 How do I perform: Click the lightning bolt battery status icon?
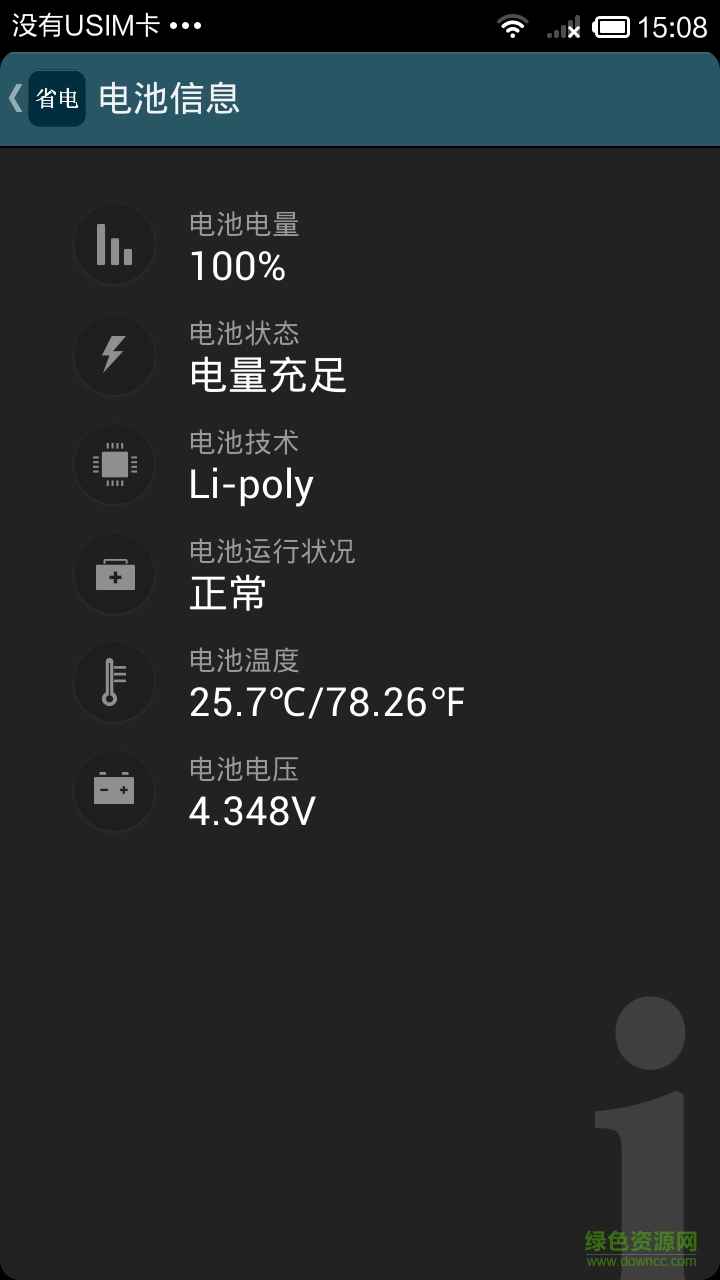114,355
